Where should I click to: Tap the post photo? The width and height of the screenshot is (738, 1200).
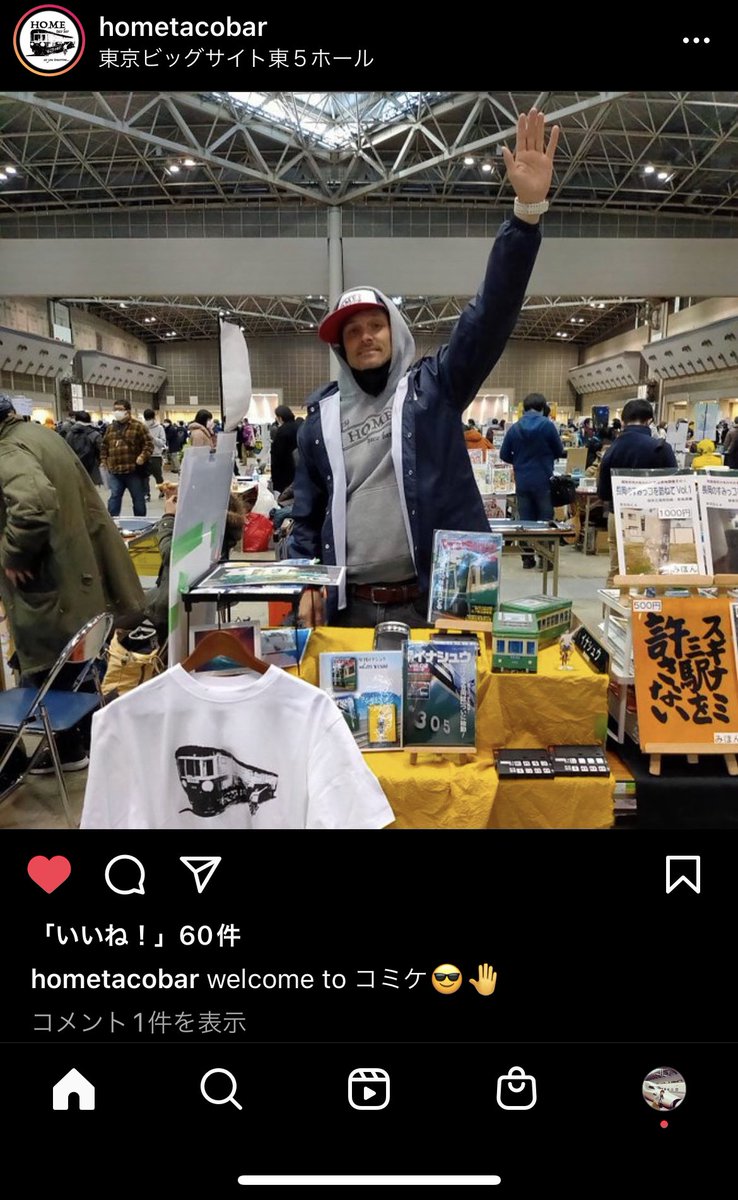369,461
